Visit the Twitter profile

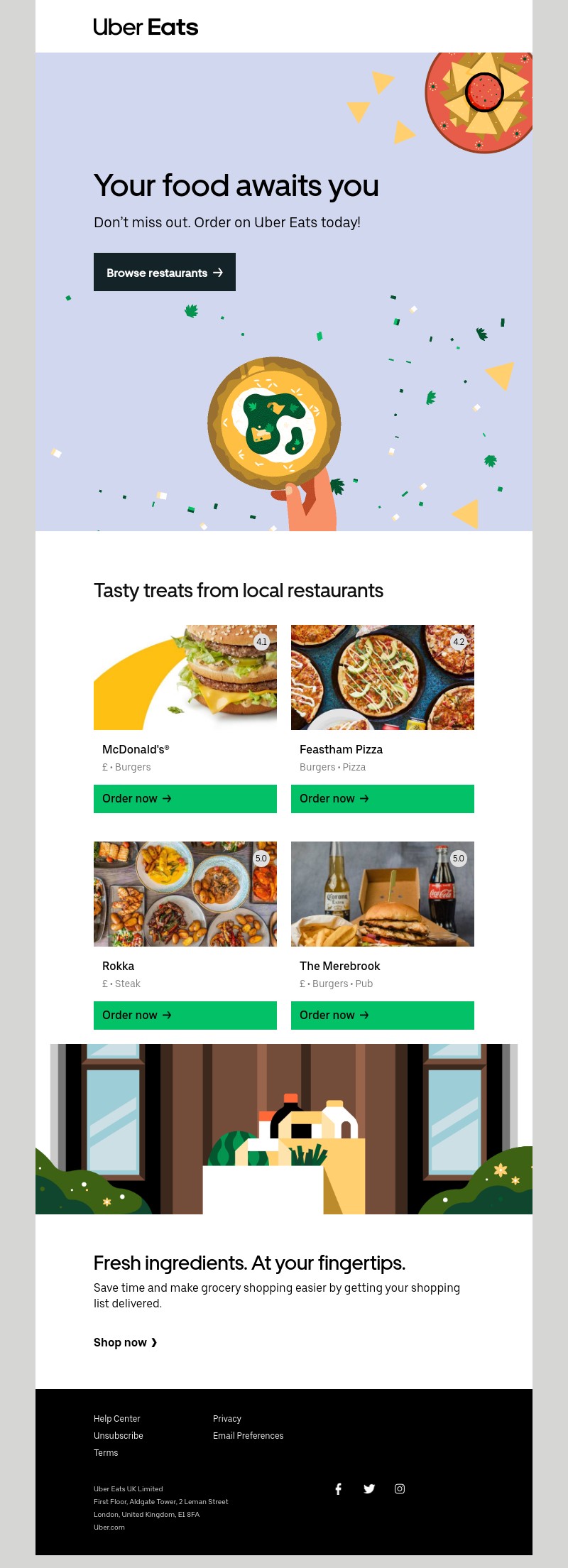pos(369,1488)
